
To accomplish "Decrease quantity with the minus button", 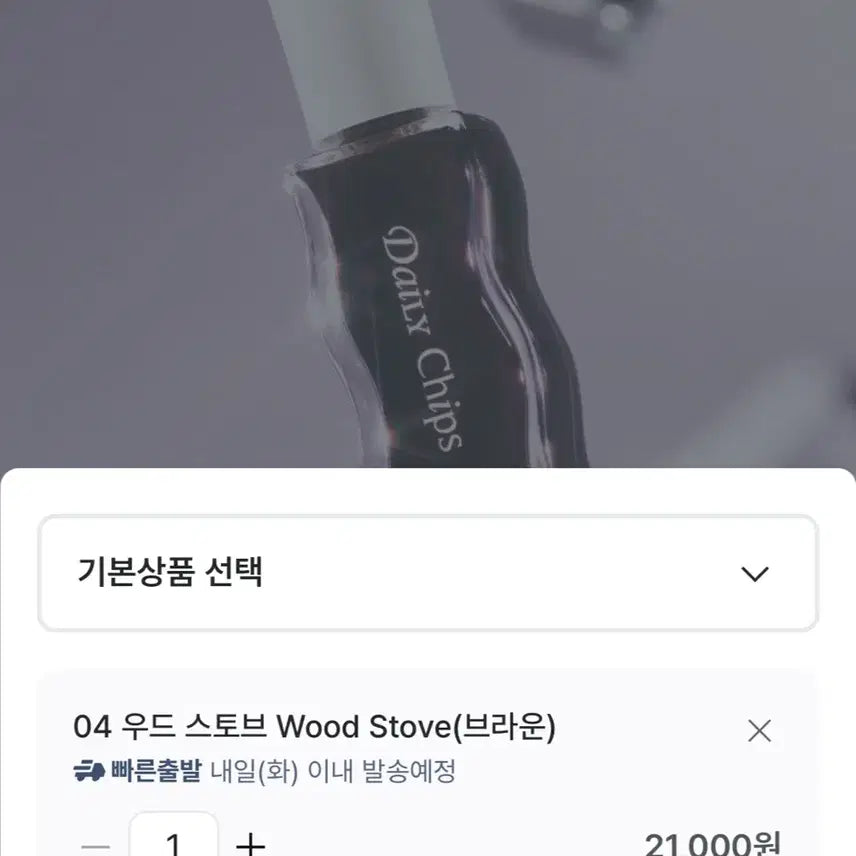I will [x=96, y=845].
